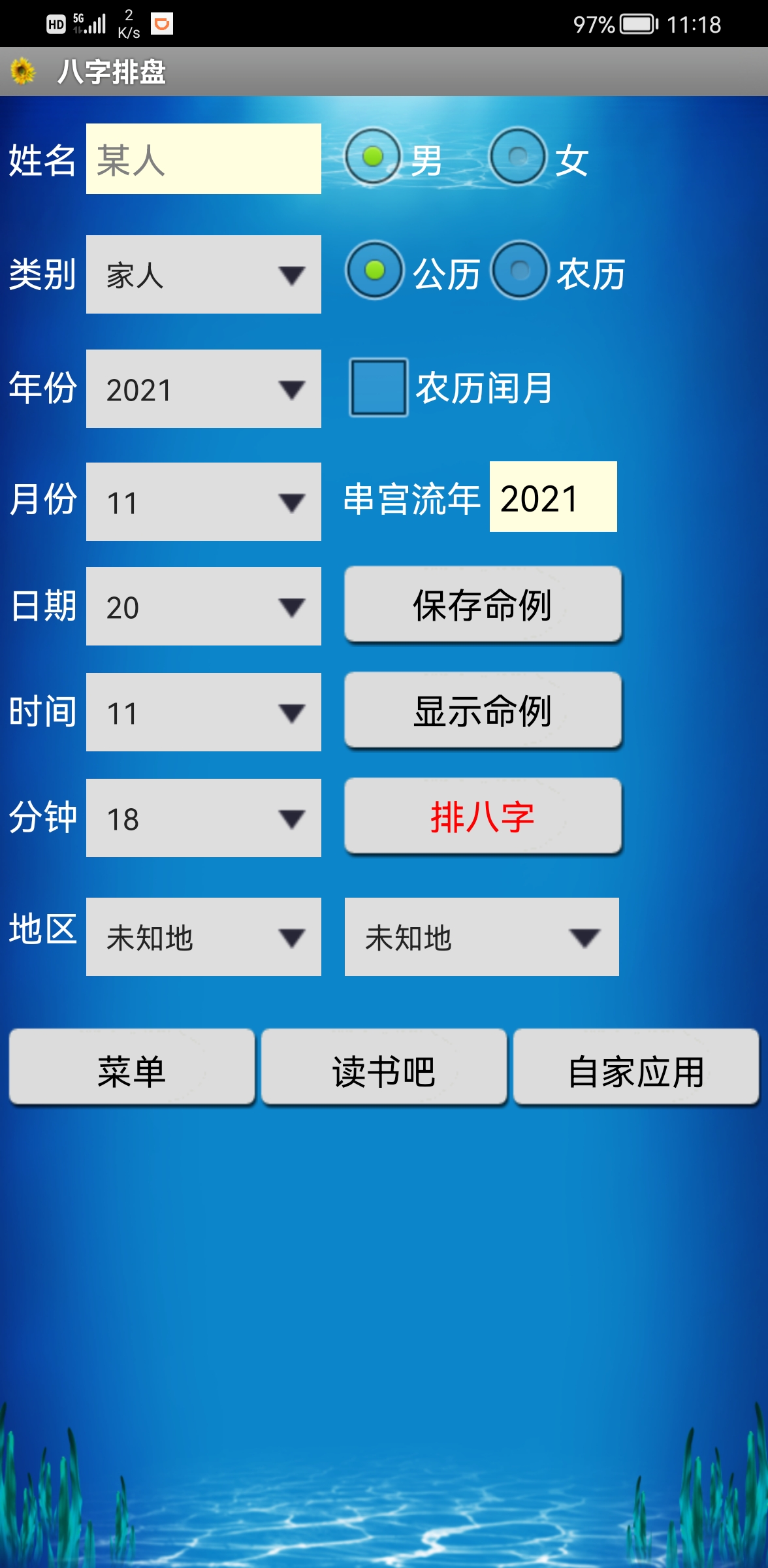Check the 农历闰月 checkbox

coord(378,387)
